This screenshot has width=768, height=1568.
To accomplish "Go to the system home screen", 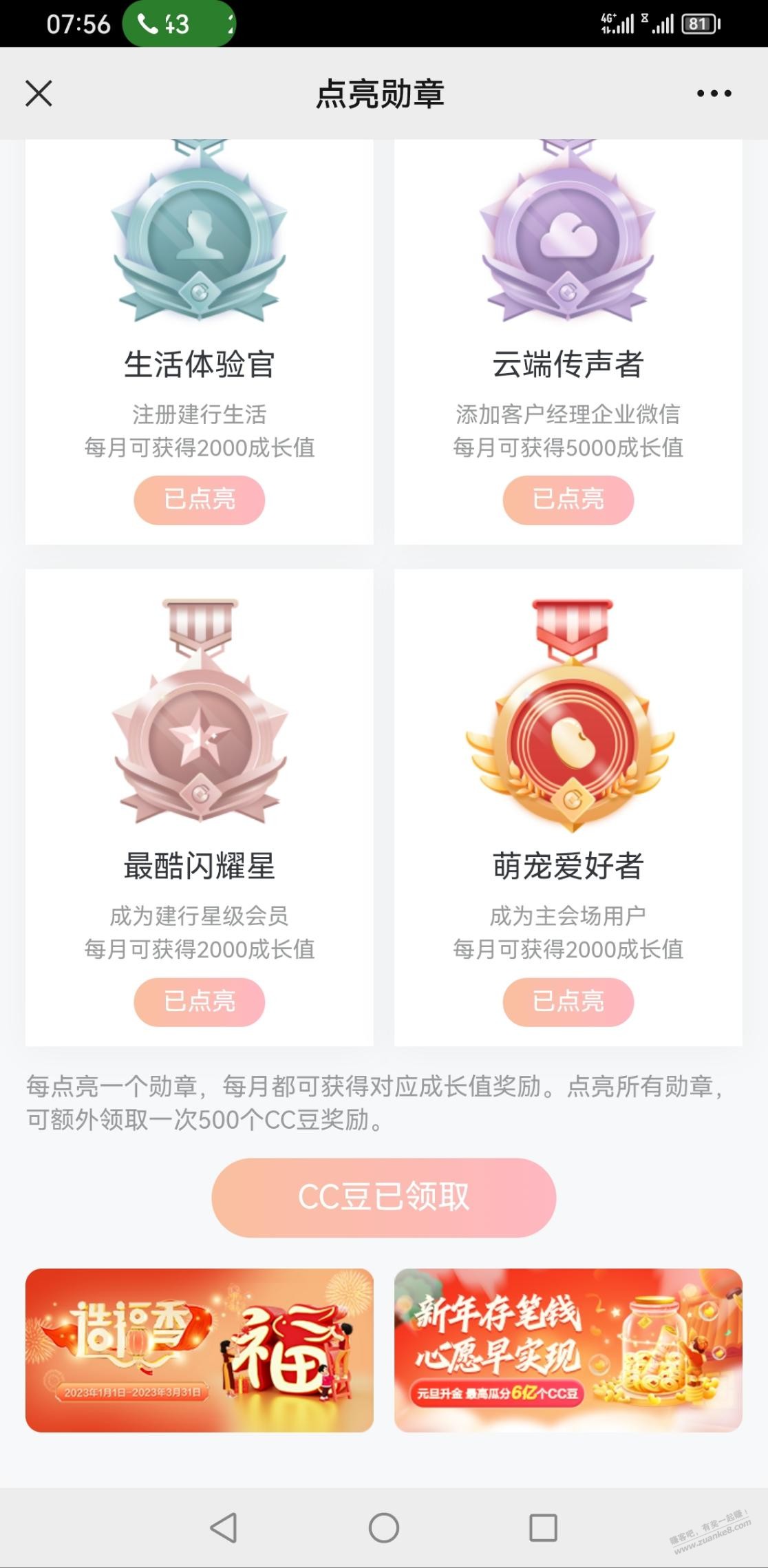I will click(383, 1527).
